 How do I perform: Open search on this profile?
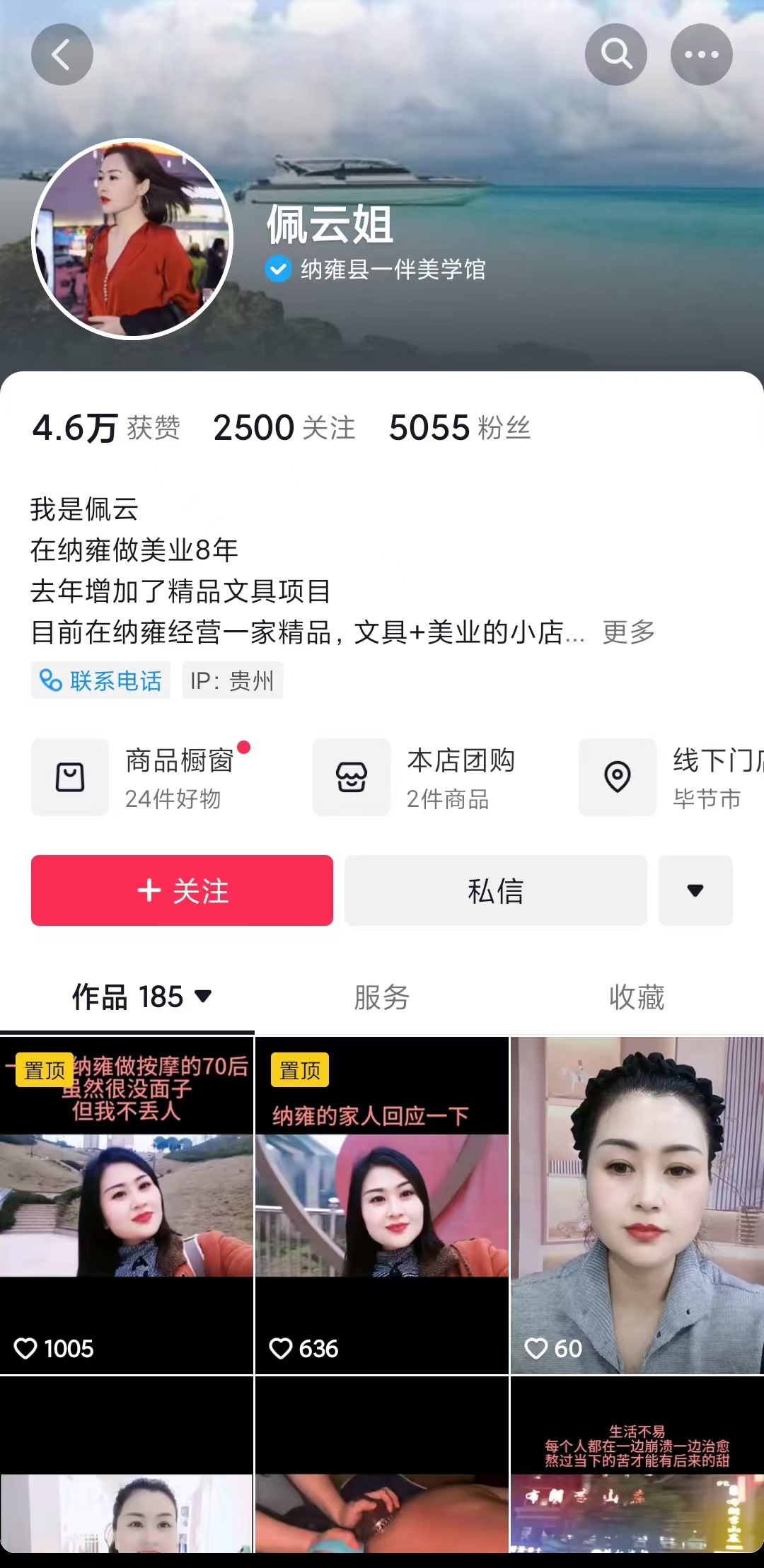point(615,54)
